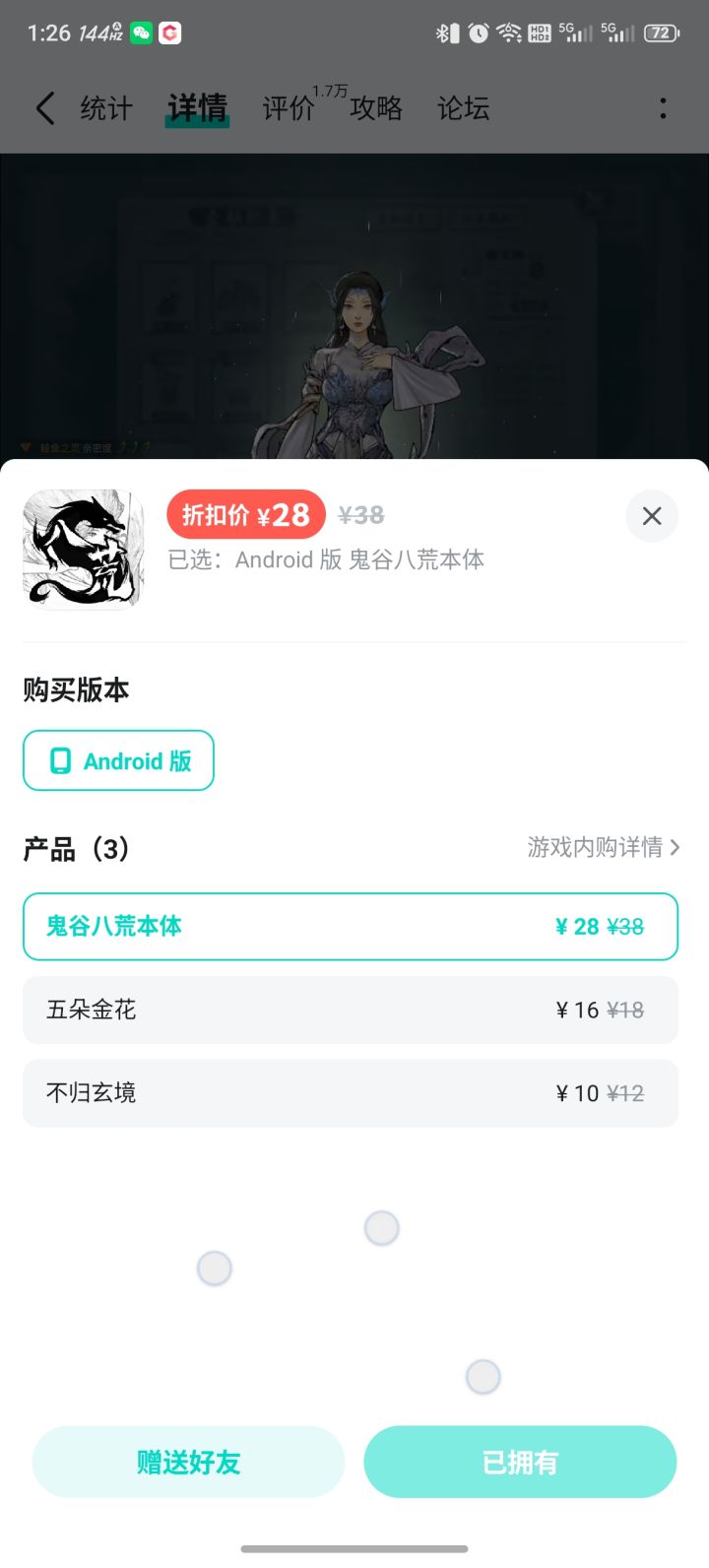
Task: Tap the 已拥有 owned button
Action: click(x=520, y=1463)
